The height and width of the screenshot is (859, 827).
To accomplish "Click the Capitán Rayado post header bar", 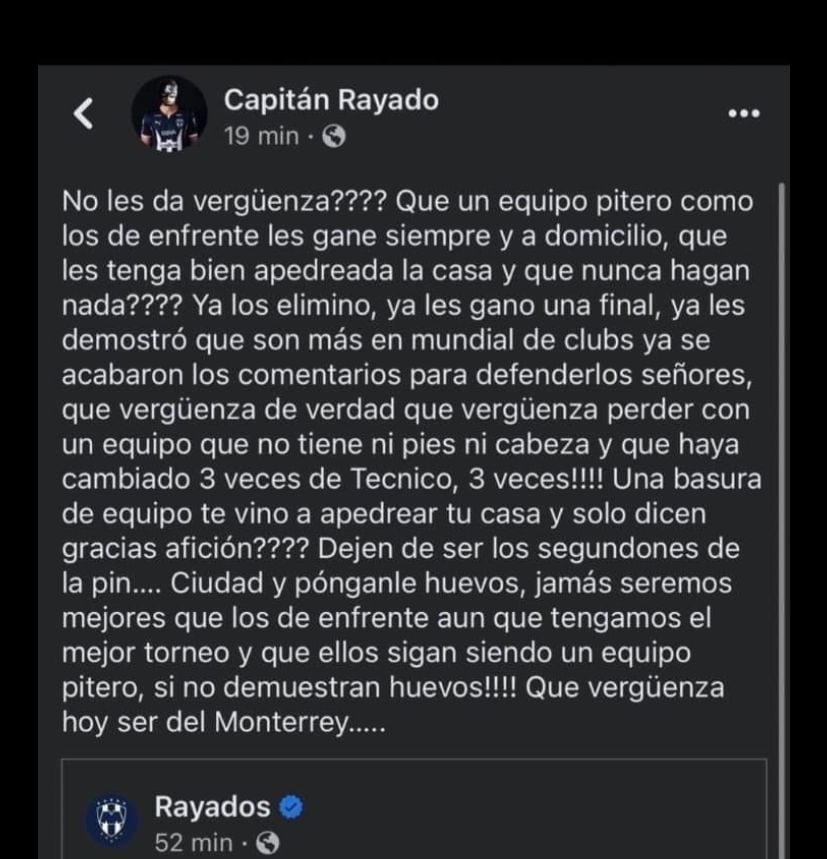I will (400, 113).
